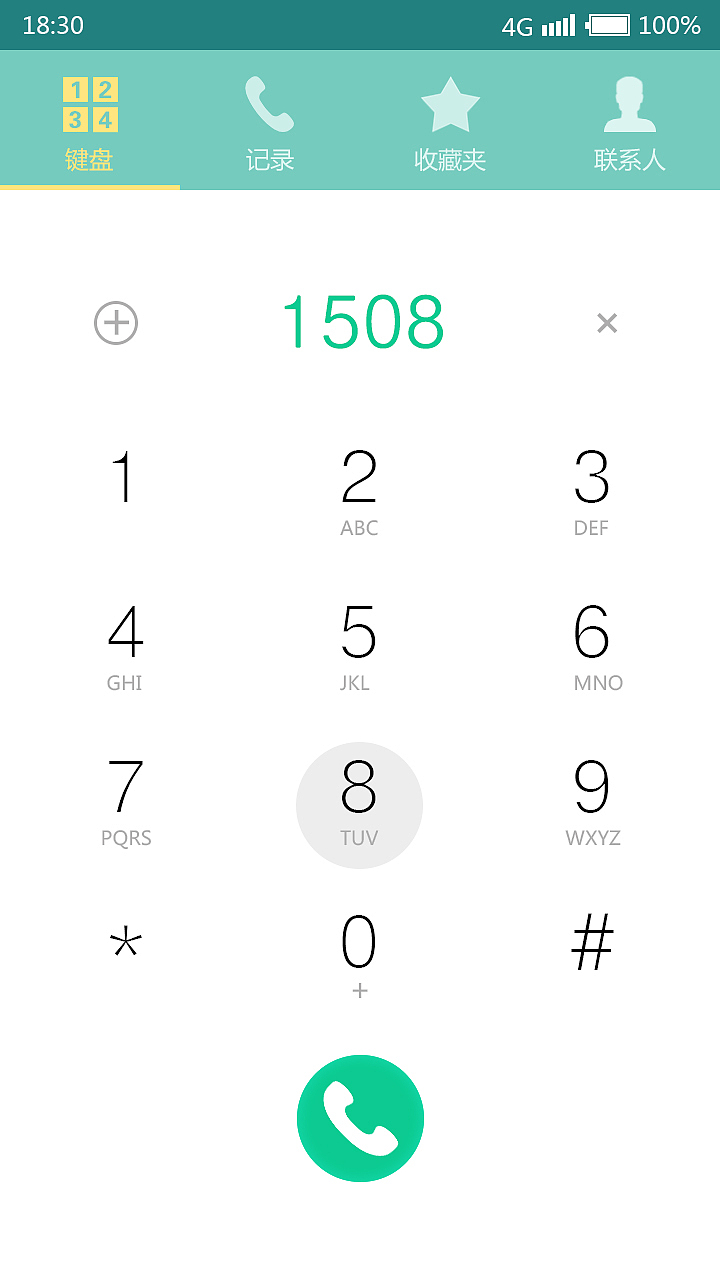Viewport: 720px width, 1280px height.
Task: Tap the star key
Action: [x=126, y=944]
